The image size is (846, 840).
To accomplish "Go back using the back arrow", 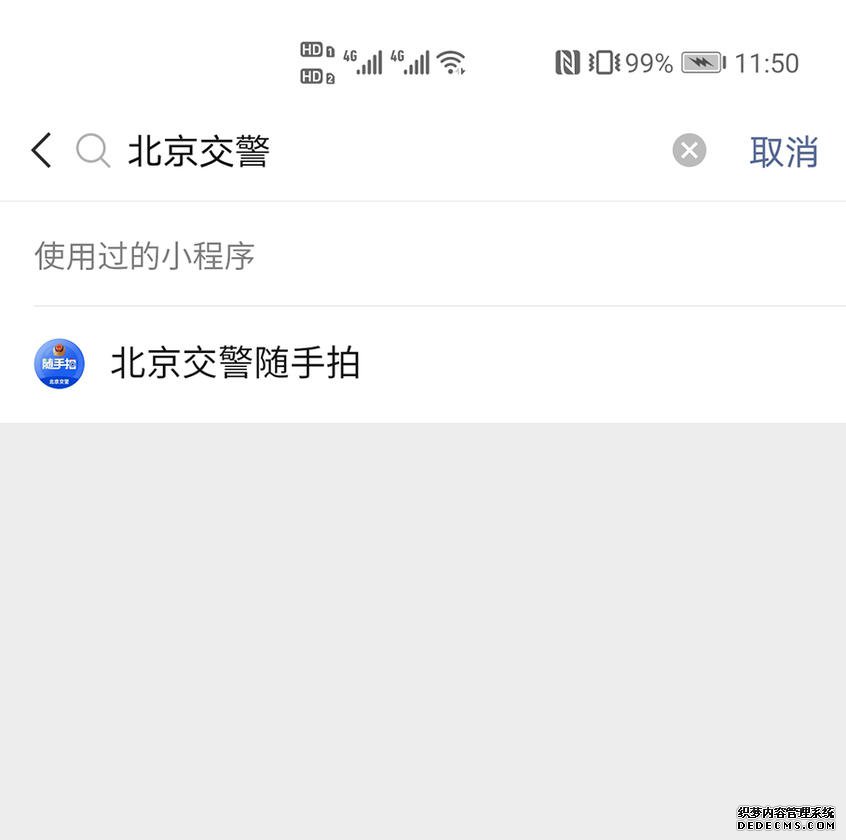I will click(41, 151).
